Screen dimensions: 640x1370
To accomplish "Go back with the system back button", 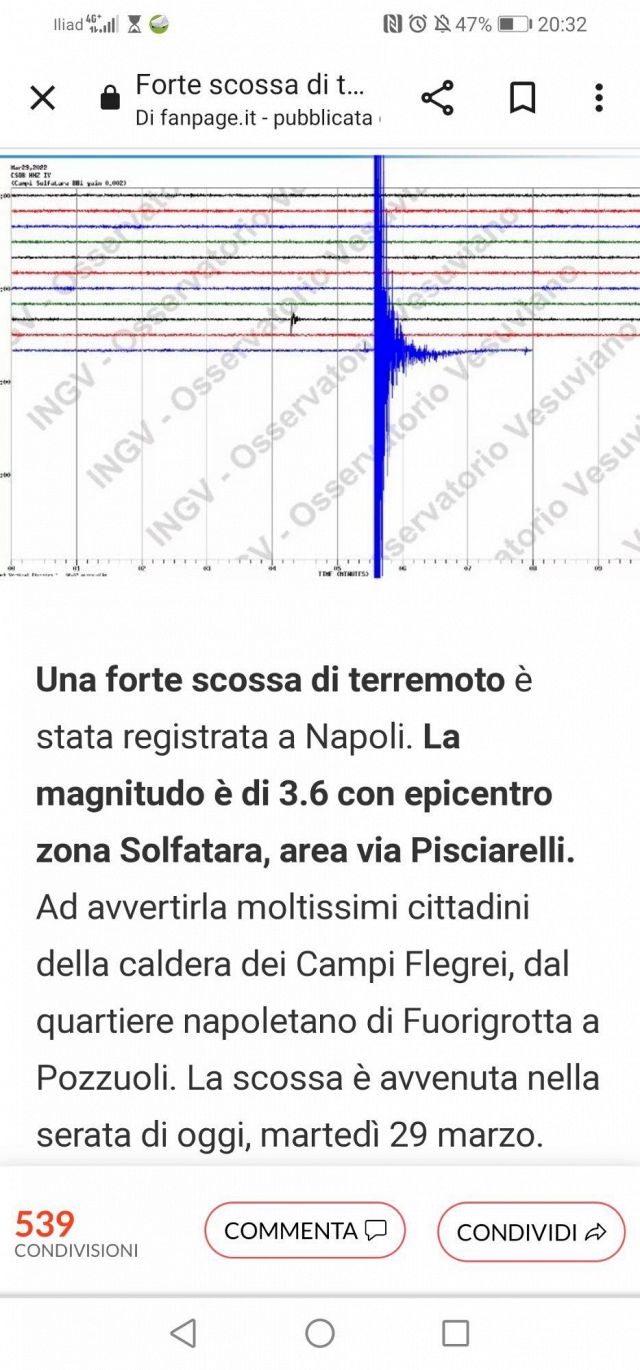I will (x=183, y=1332).
